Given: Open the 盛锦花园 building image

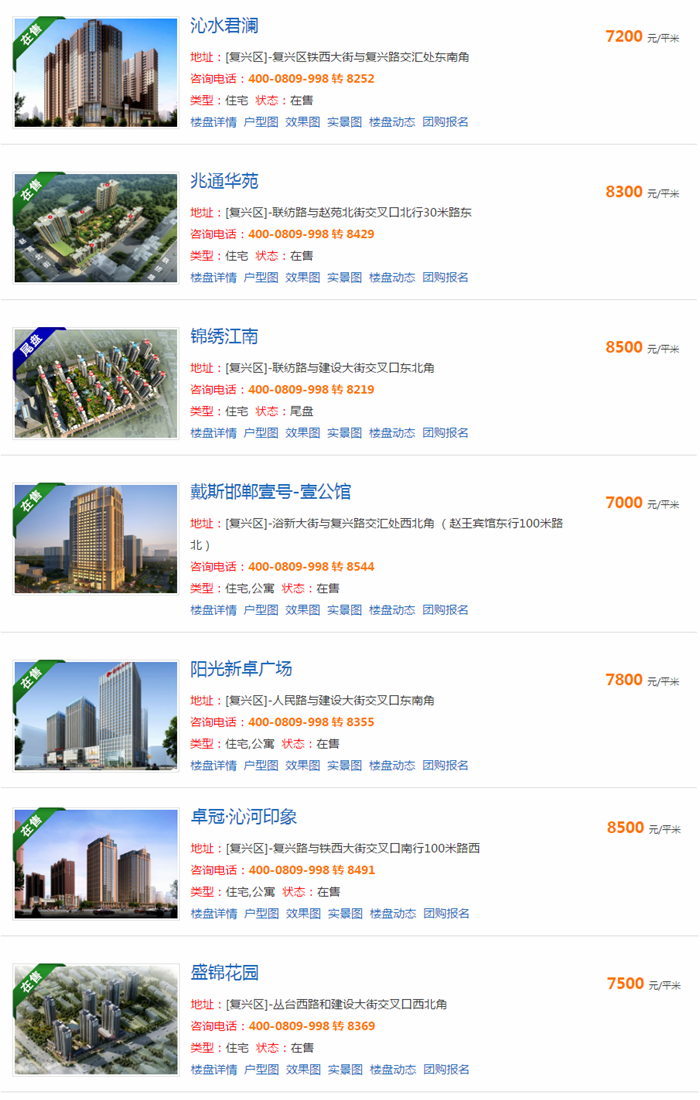Looking at the screenshot, I should 96,1019.
